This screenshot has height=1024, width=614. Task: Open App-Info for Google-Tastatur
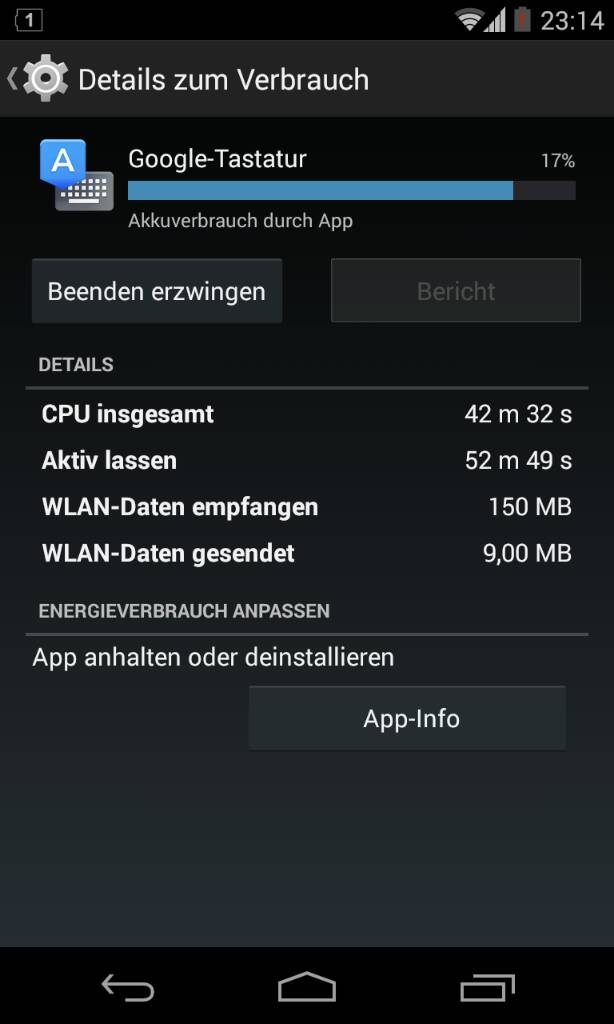click(x=407, y=718)
